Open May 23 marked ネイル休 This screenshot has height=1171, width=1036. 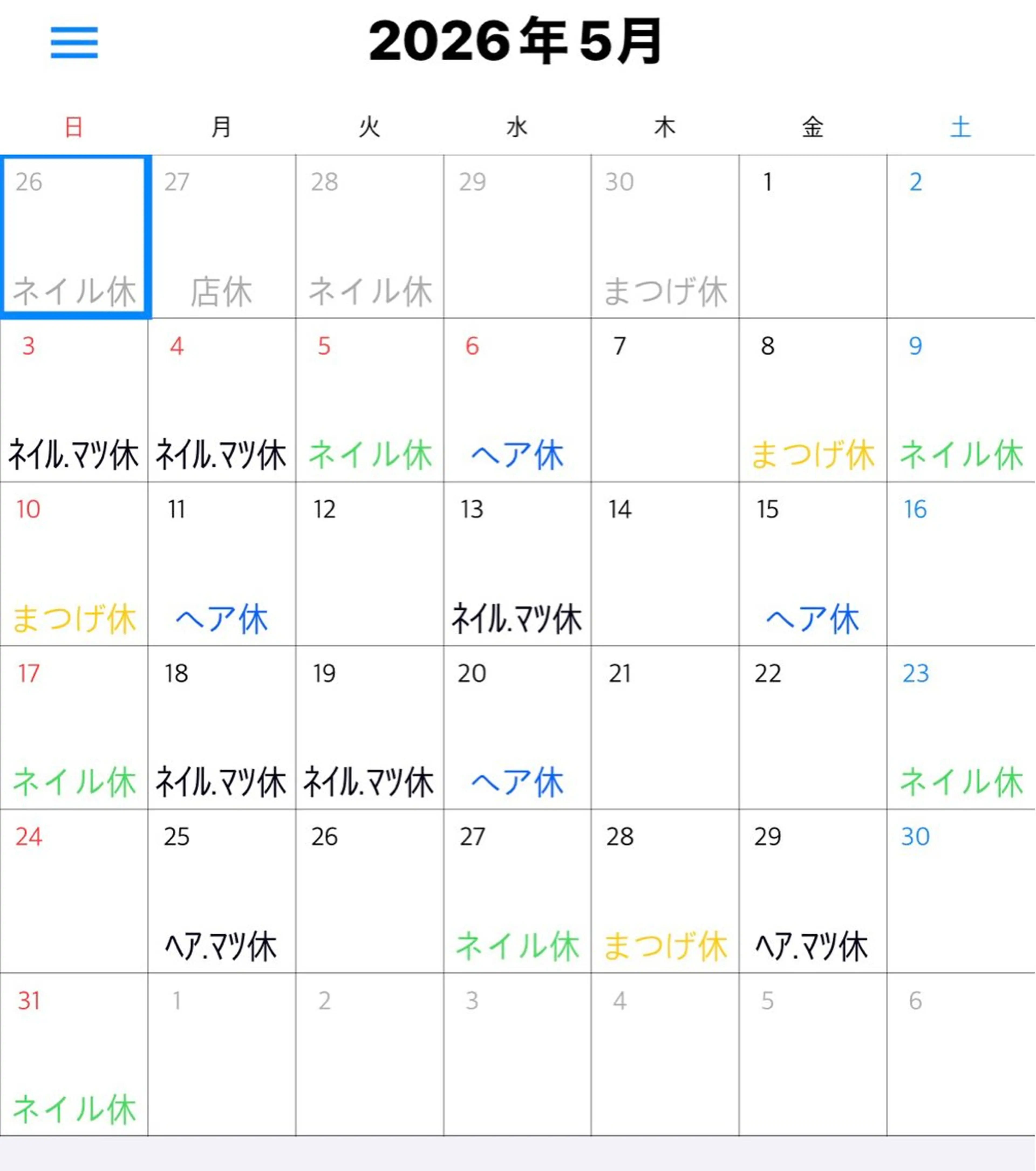(961, 728)
